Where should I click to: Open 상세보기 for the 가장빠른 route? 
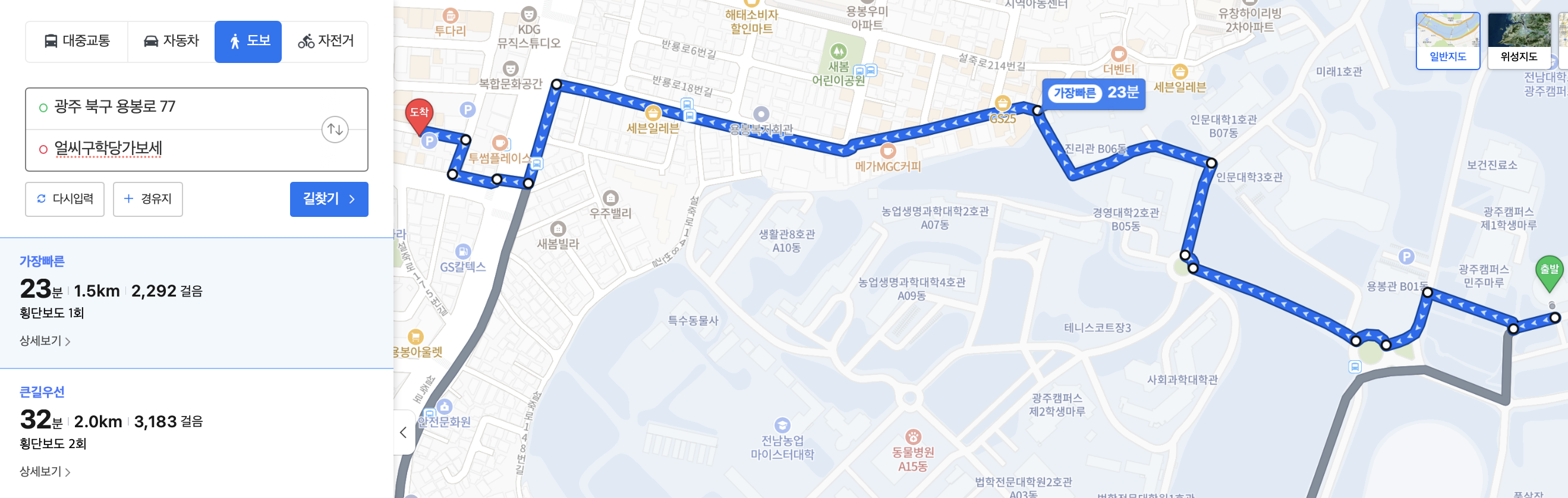(x=45, y=341)
